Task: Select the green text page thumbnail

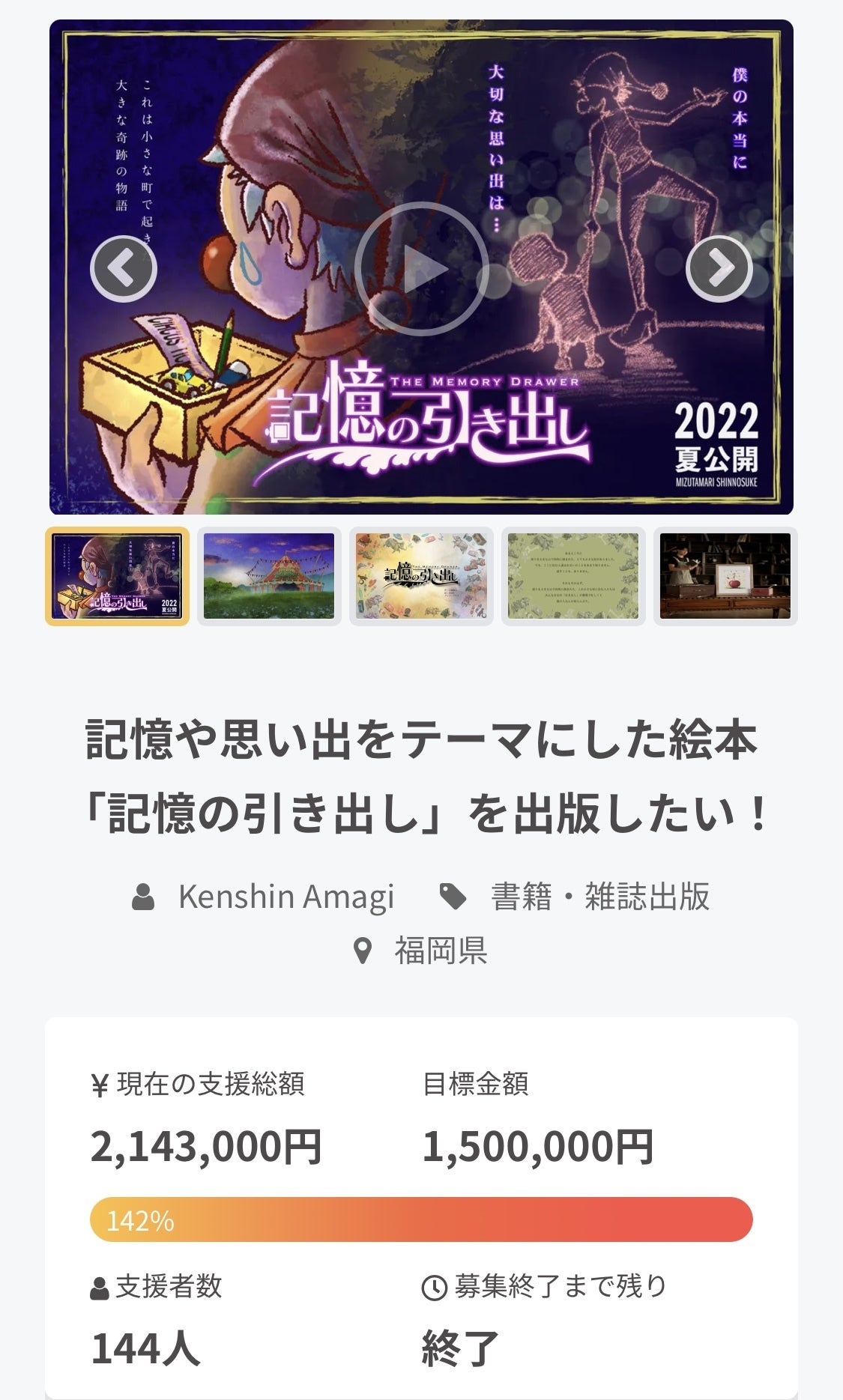Action: click(x=573, y=575)
